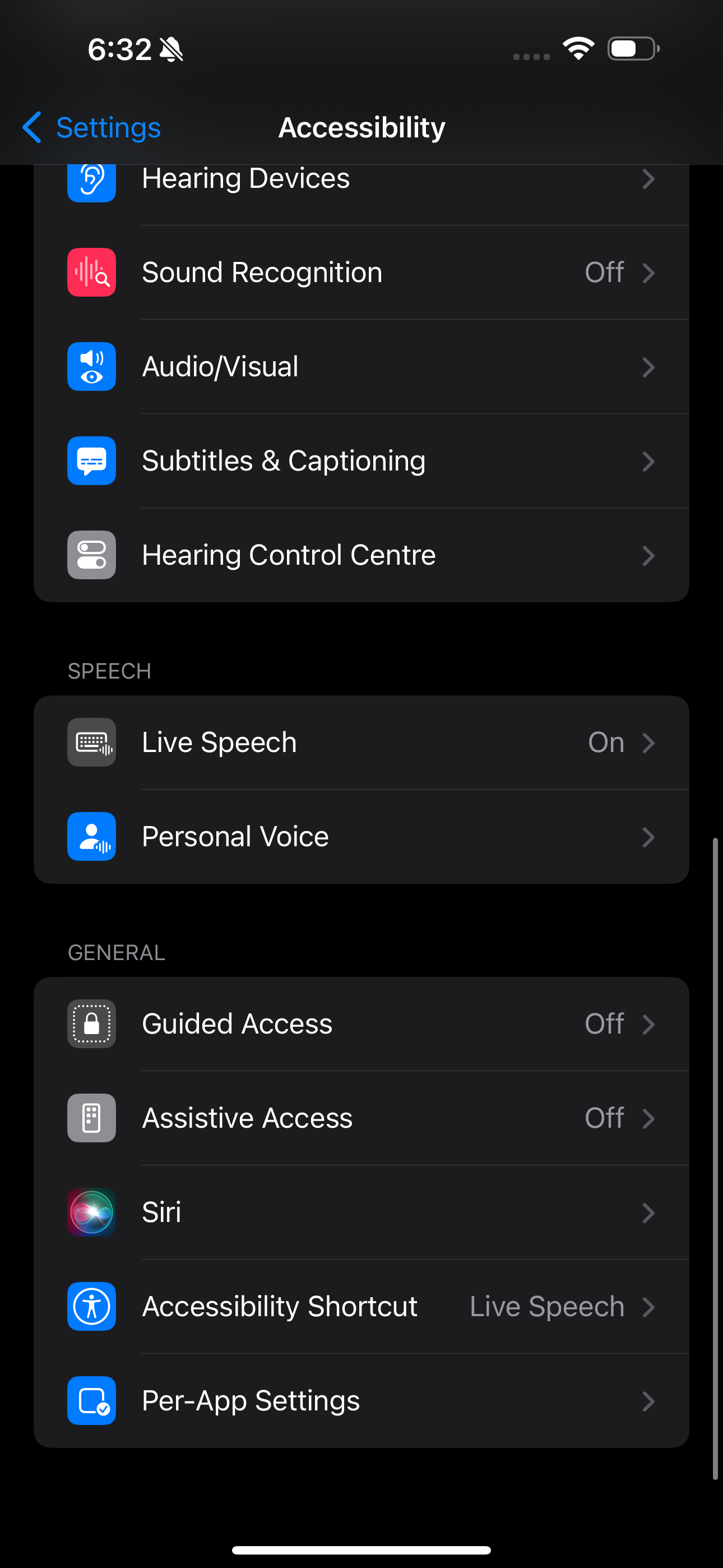Open Subtitles & Captioning
723x1568 pixels.
tap(360, 462)
